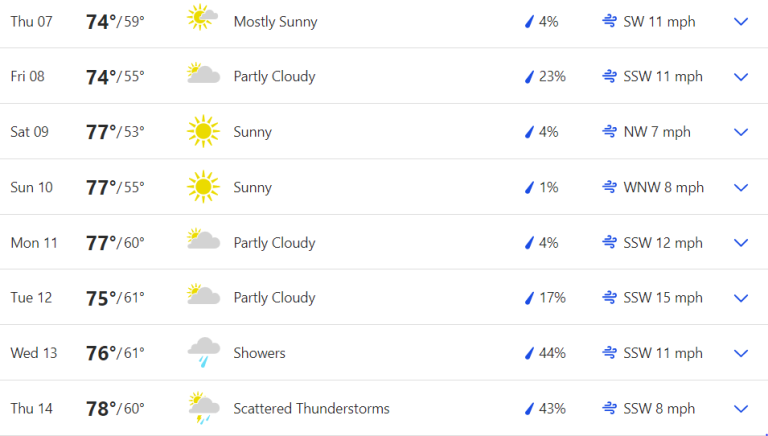Expand the Tue 12 forecast chevron
This screenshot has width=768, height=436.
(x=741, y=298)
